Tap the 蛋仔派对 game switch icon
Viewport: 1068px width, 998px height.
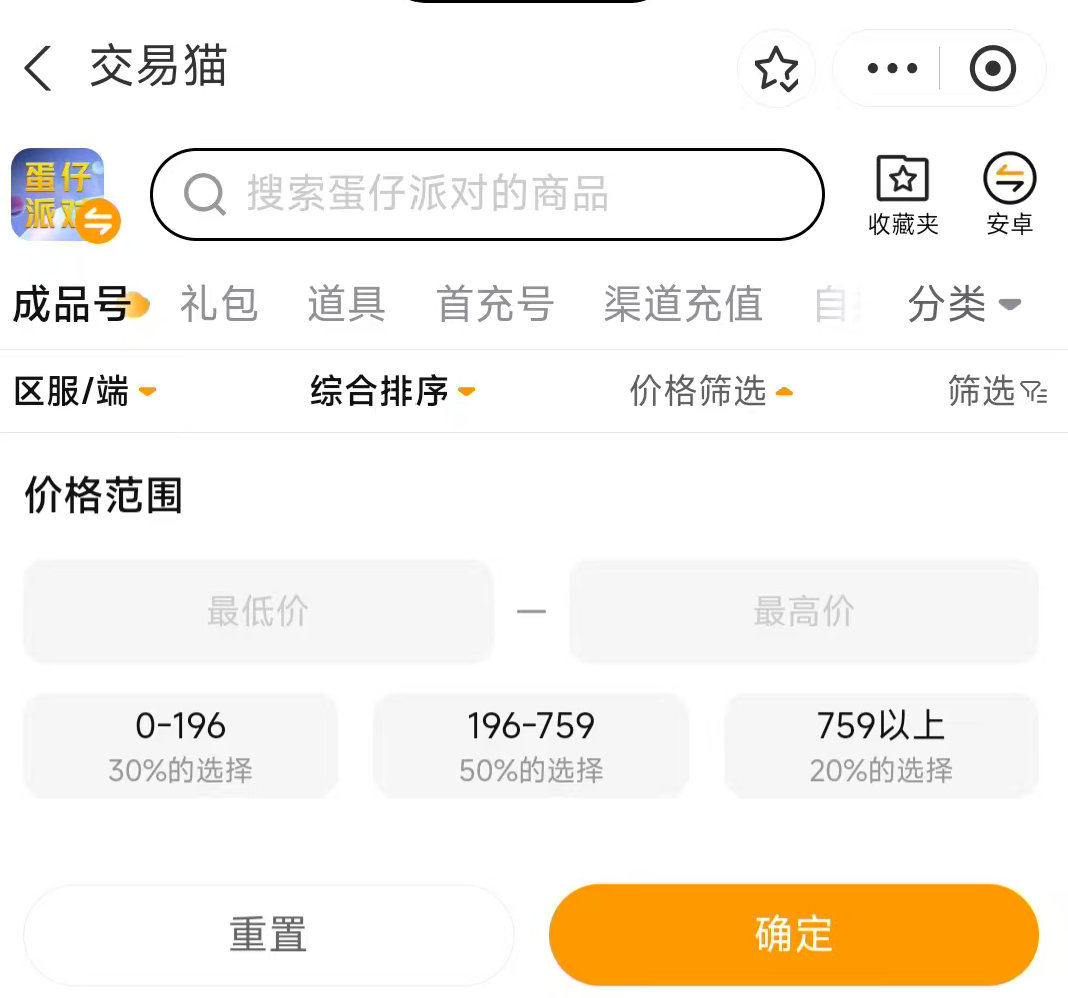[x=65, y=195]
